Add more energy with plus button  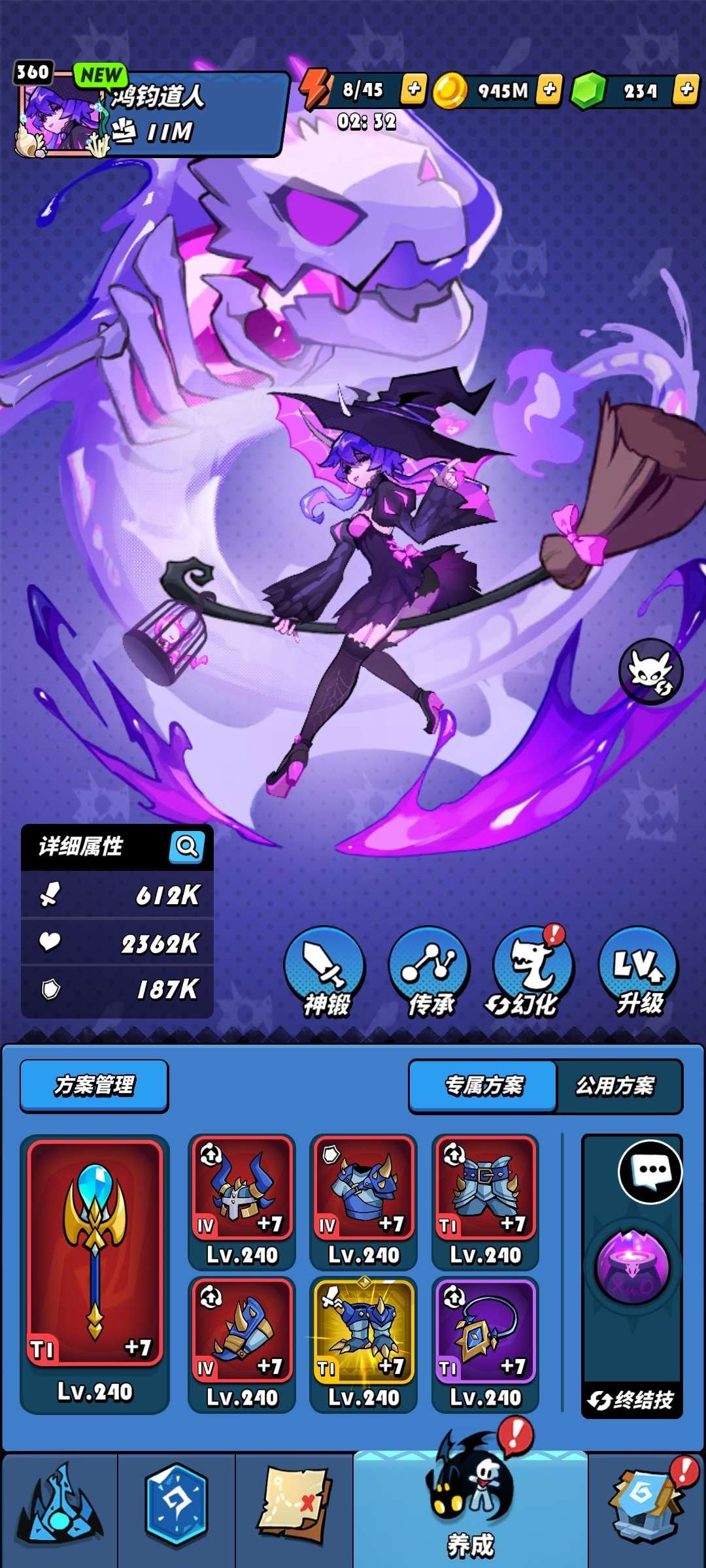(x=413, y=90)
